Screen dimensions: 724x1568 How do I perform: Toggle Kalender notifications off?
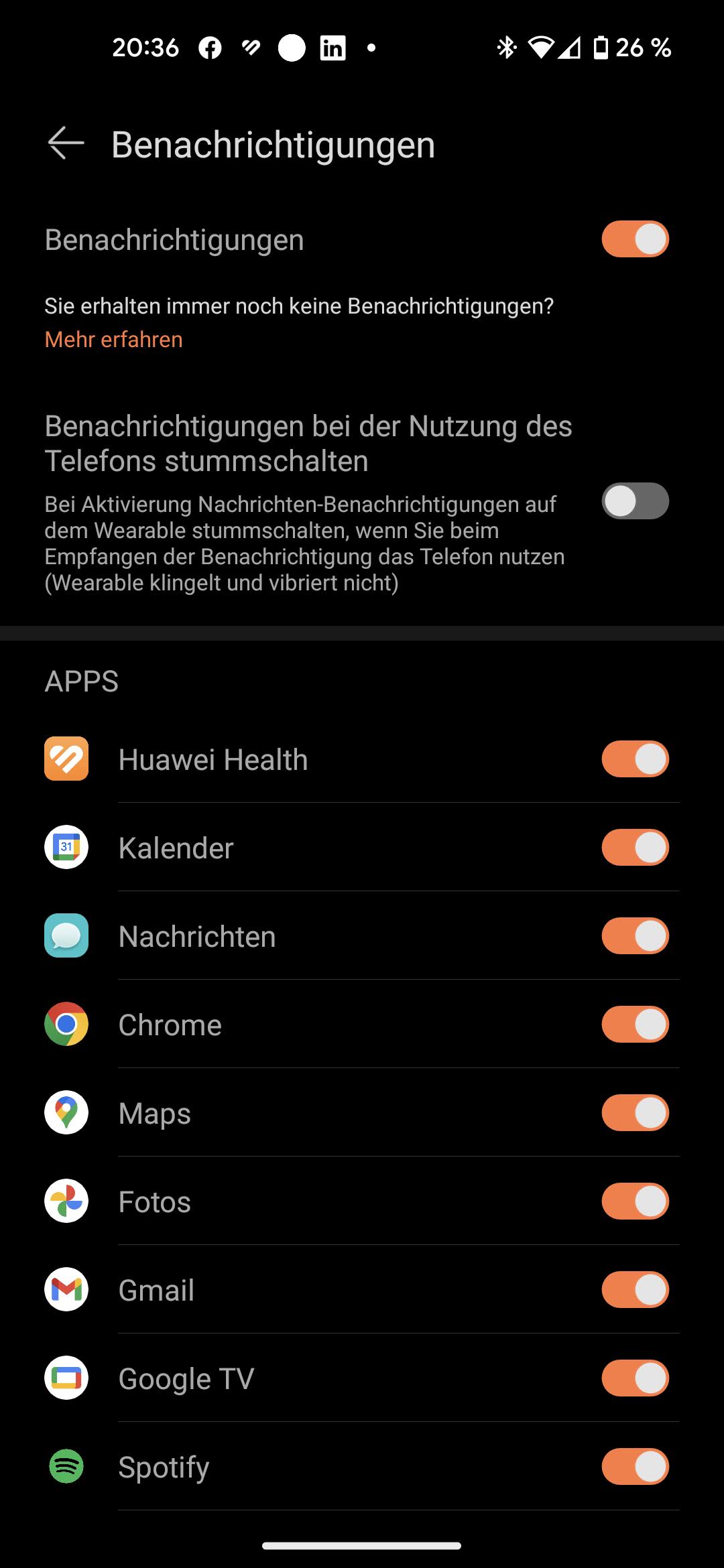(635, 848)
